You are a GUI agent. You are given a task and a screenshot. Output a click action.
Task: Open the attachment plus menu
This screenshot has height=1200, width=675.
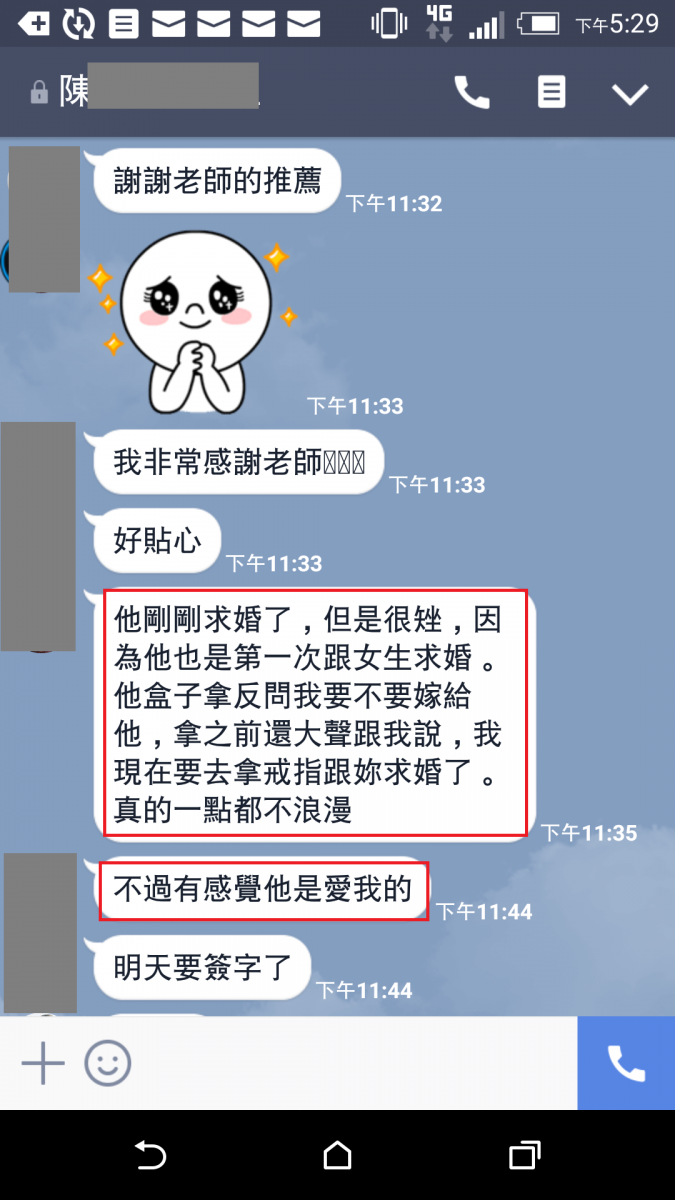pyautogui.click(x=43, y=1063)
